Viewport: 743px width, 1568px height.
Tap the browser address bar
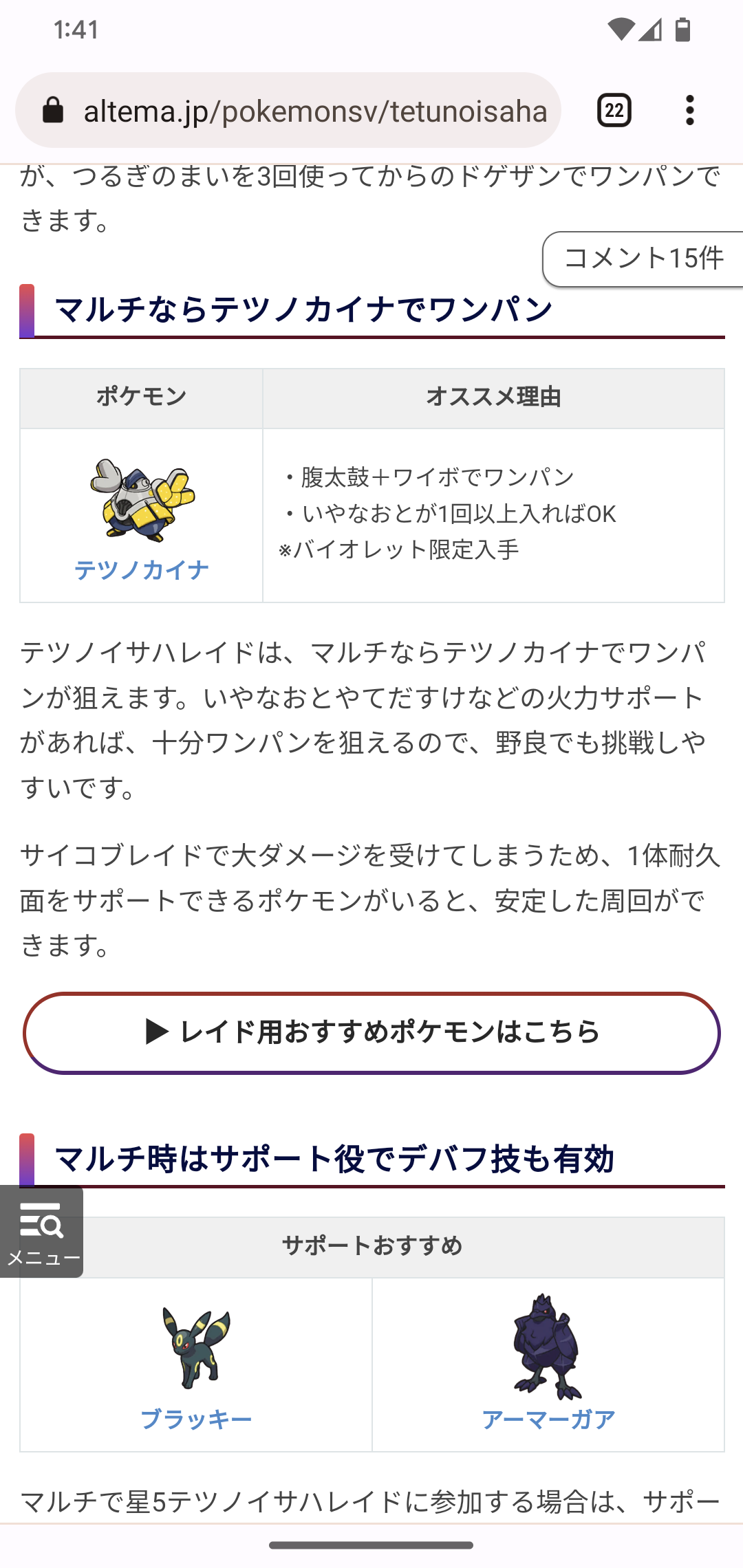click(x=288, y=110)
